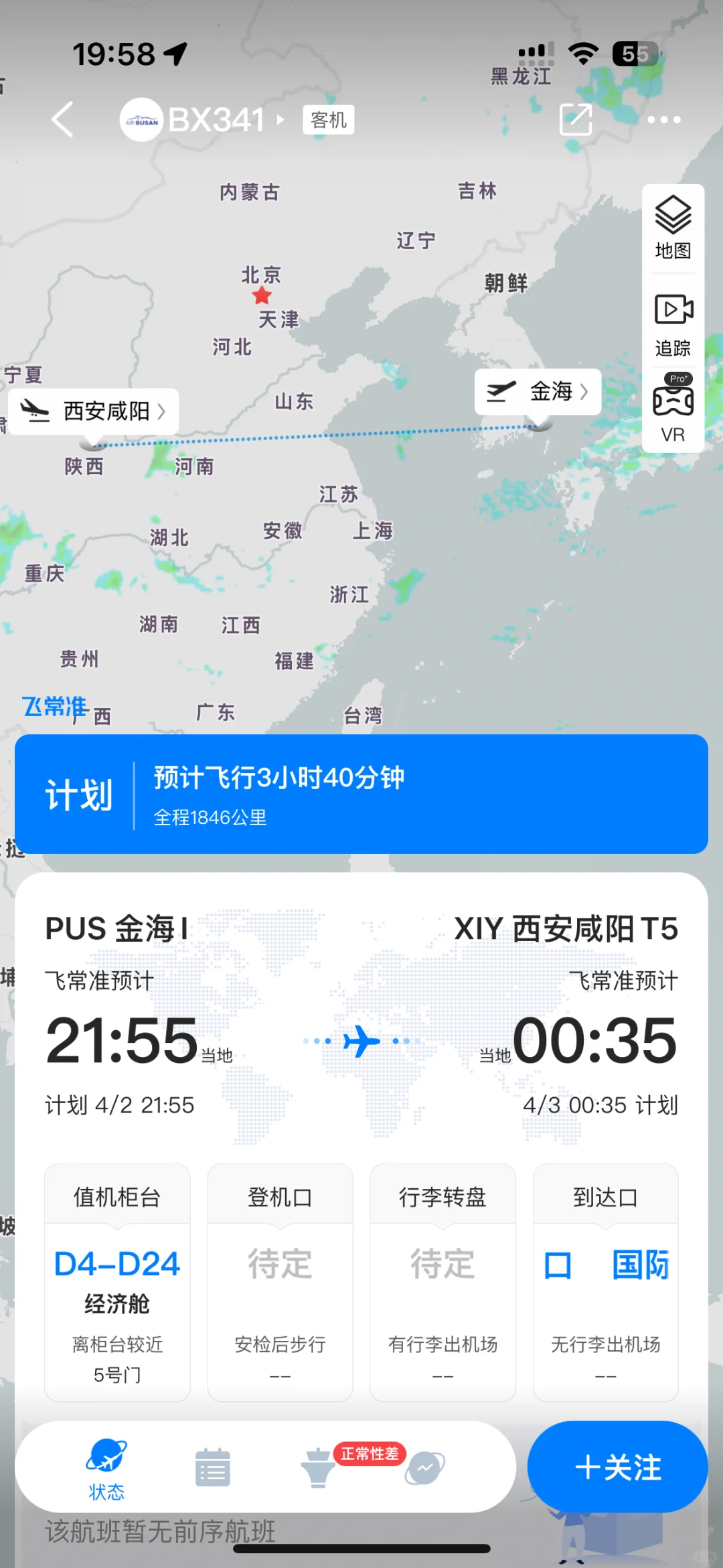Open the 正常性差 punctuality tab
The height and width of the screenshot is (1568, 723).
point(320,1467)
